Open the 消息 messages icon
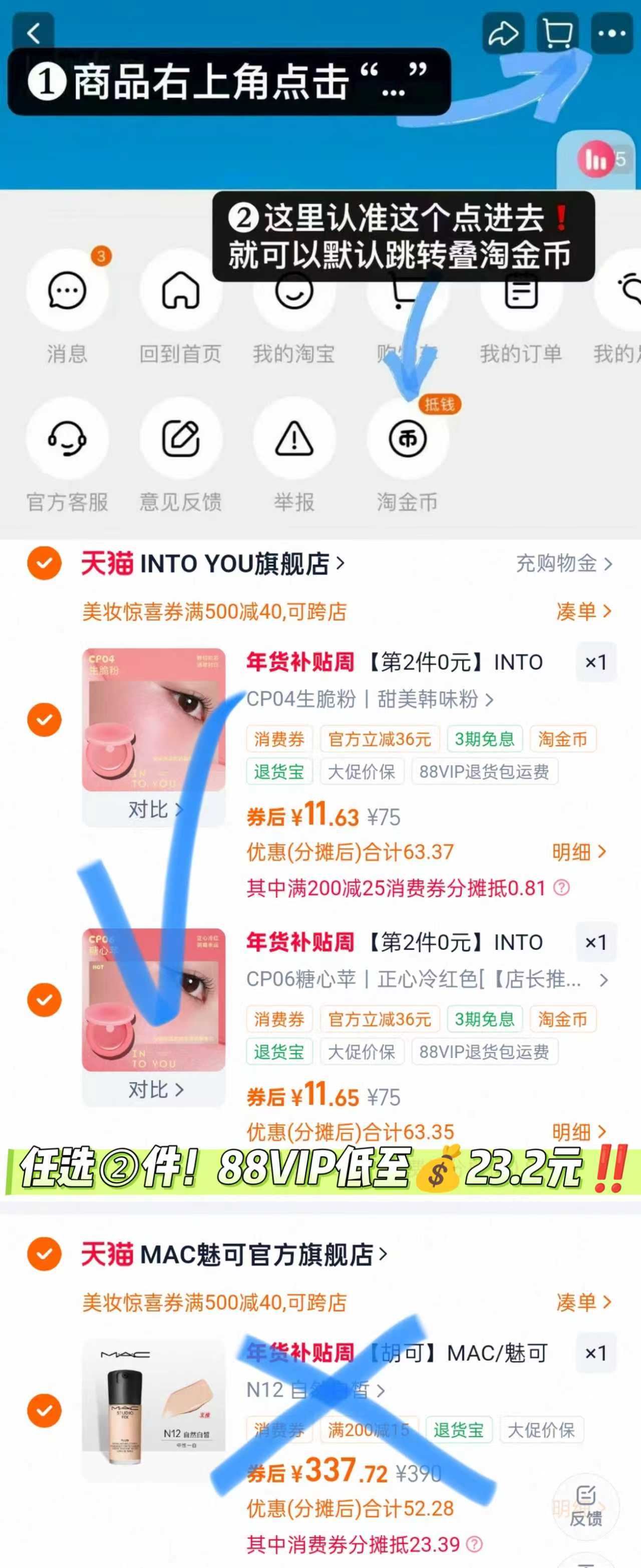The image size is (641, 1568). pyautogui.click(x=67, y=292)
